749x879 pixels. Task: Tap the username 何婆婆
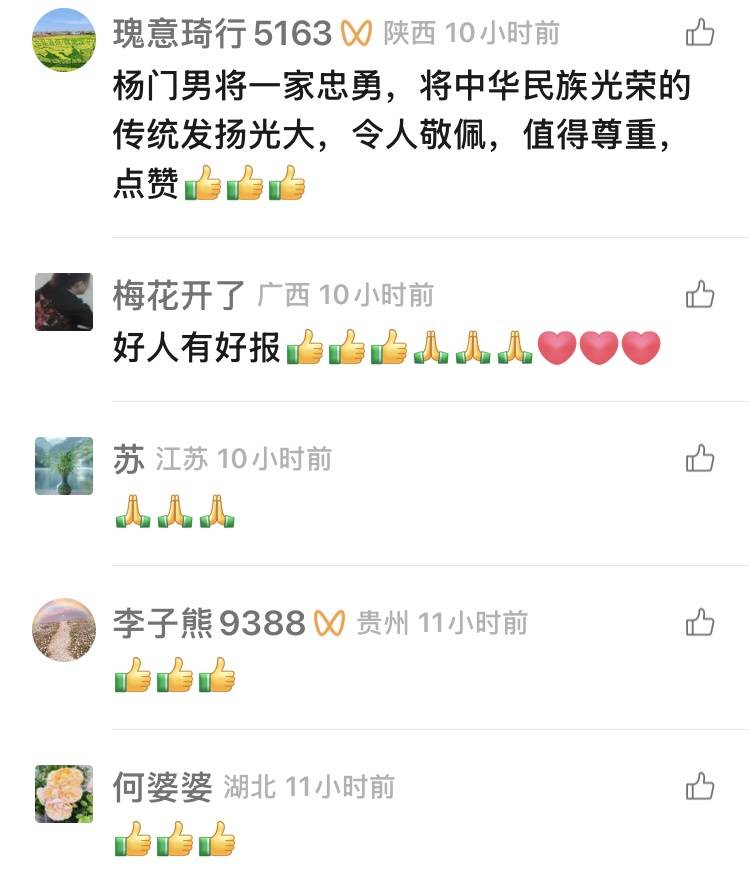click(162, 787)
